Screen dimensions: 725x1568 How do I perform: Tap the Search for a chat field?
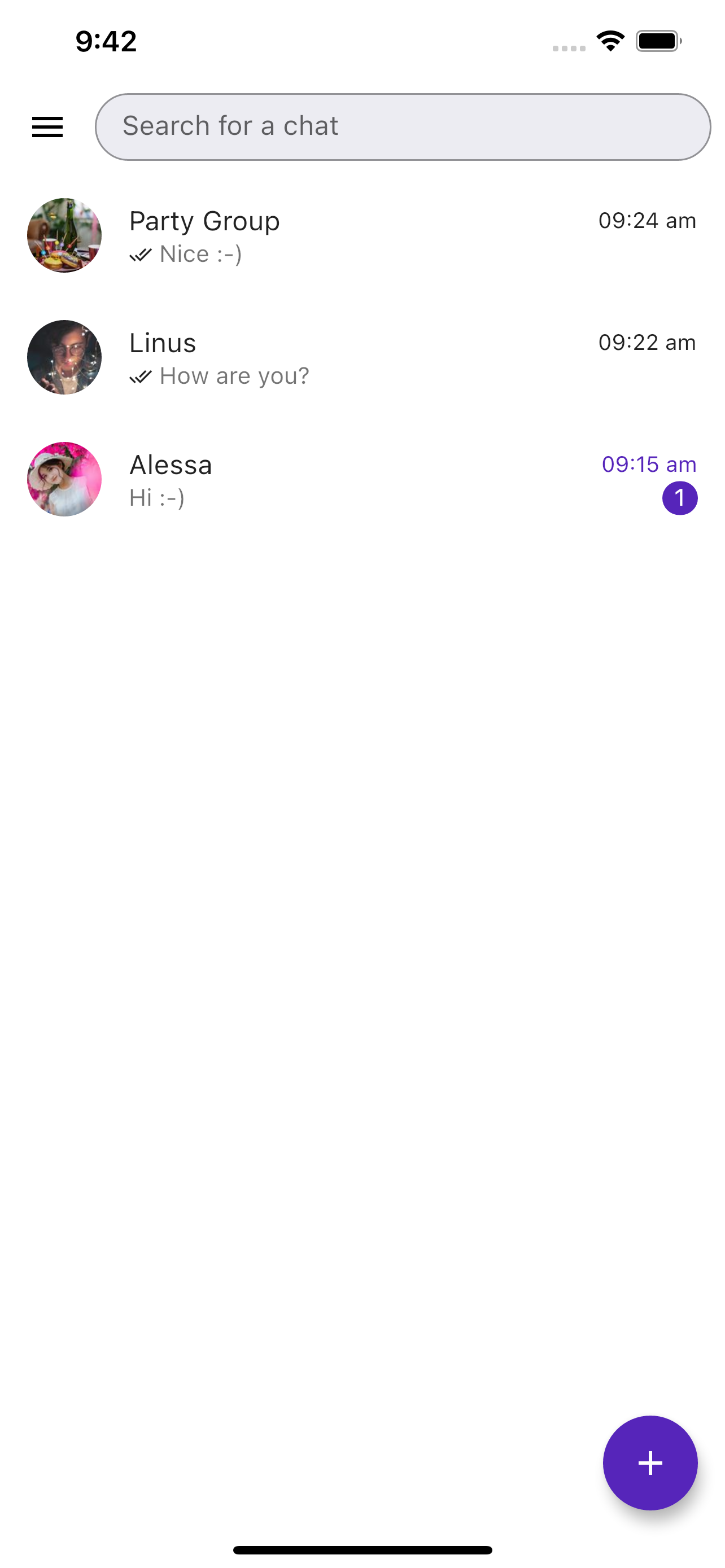pyautogui.click(x=403, y=126)
